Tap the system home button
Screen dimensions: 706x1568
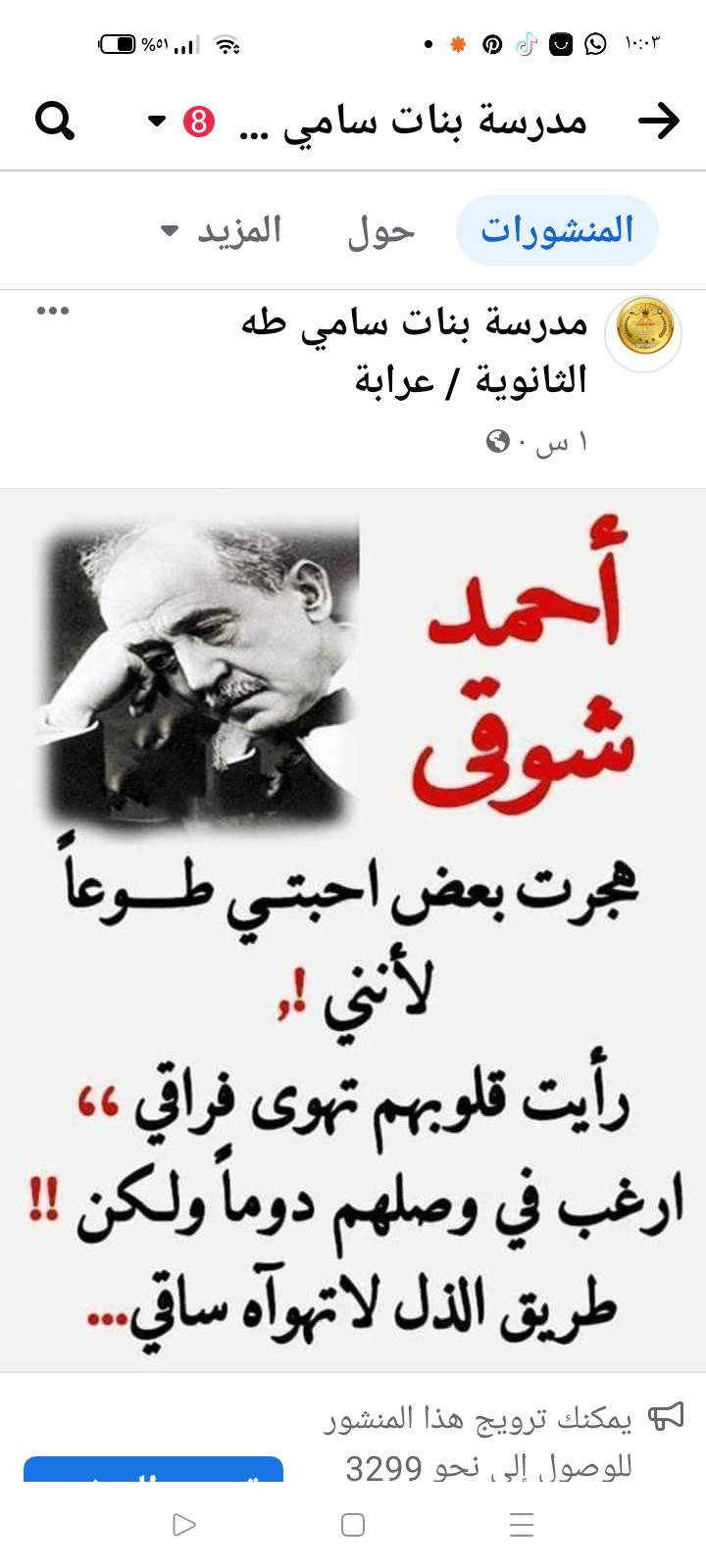click(x=353, y=1525)
